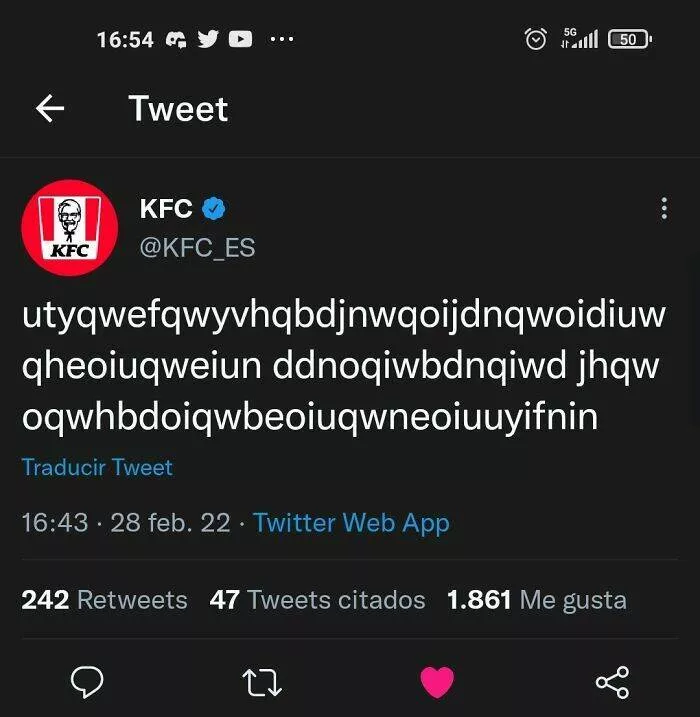The image size is (700, 717).
Task: Reply to the KFC tweet
Action: (88, 682)
